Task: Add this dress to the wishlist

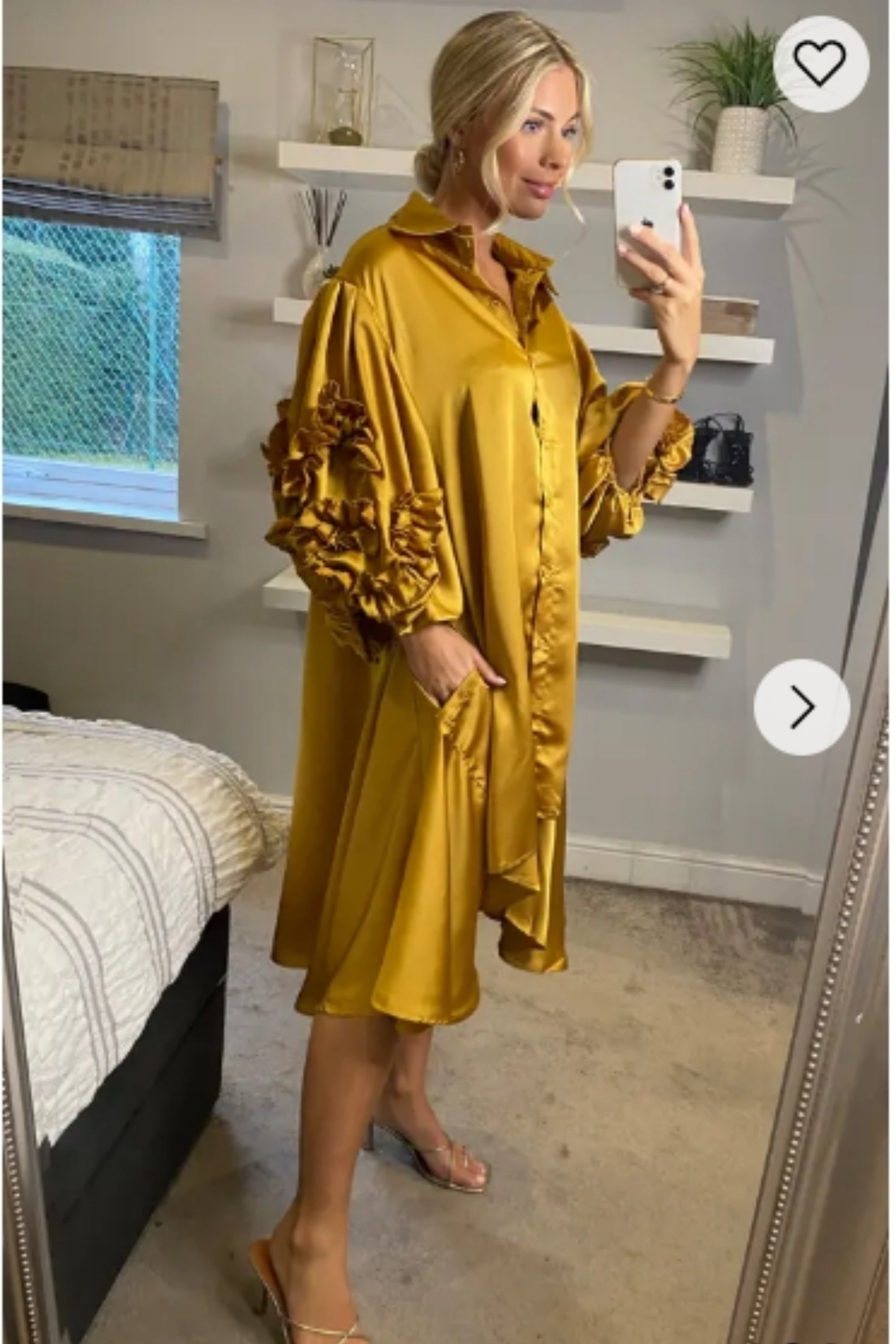Action: 821,64
